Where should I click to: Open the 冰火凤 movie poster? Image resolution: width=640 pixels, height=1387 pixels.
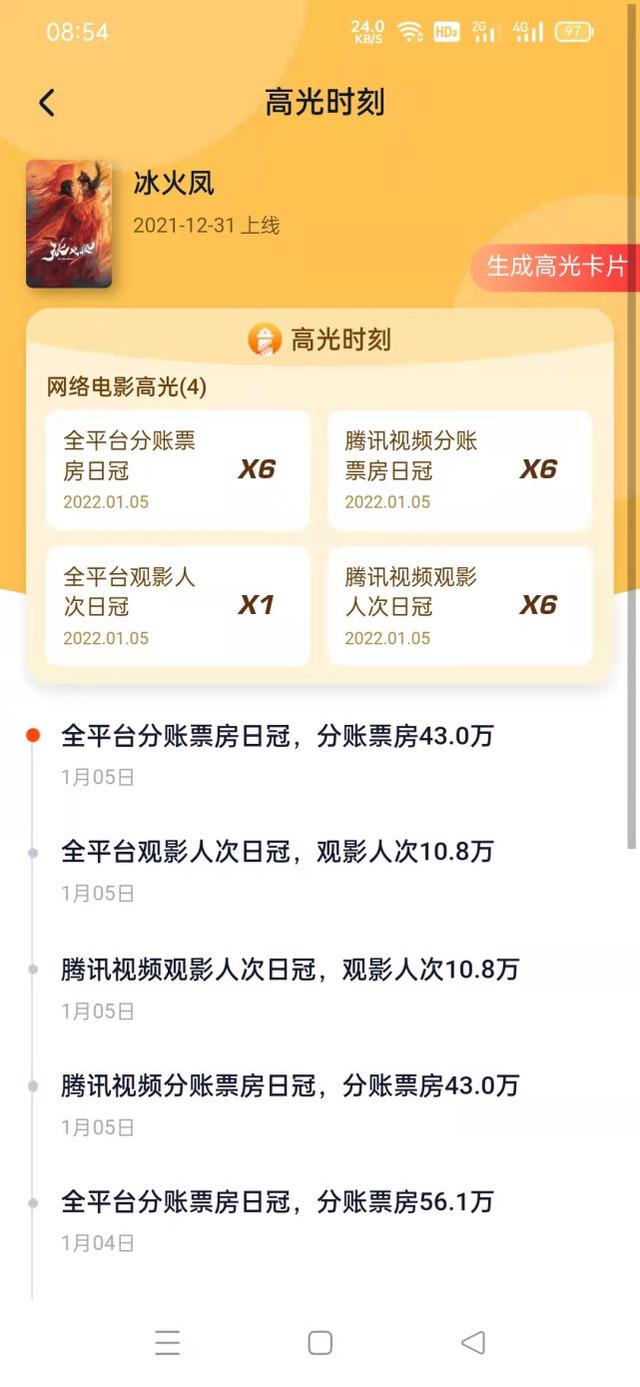[x=69, y=224]
